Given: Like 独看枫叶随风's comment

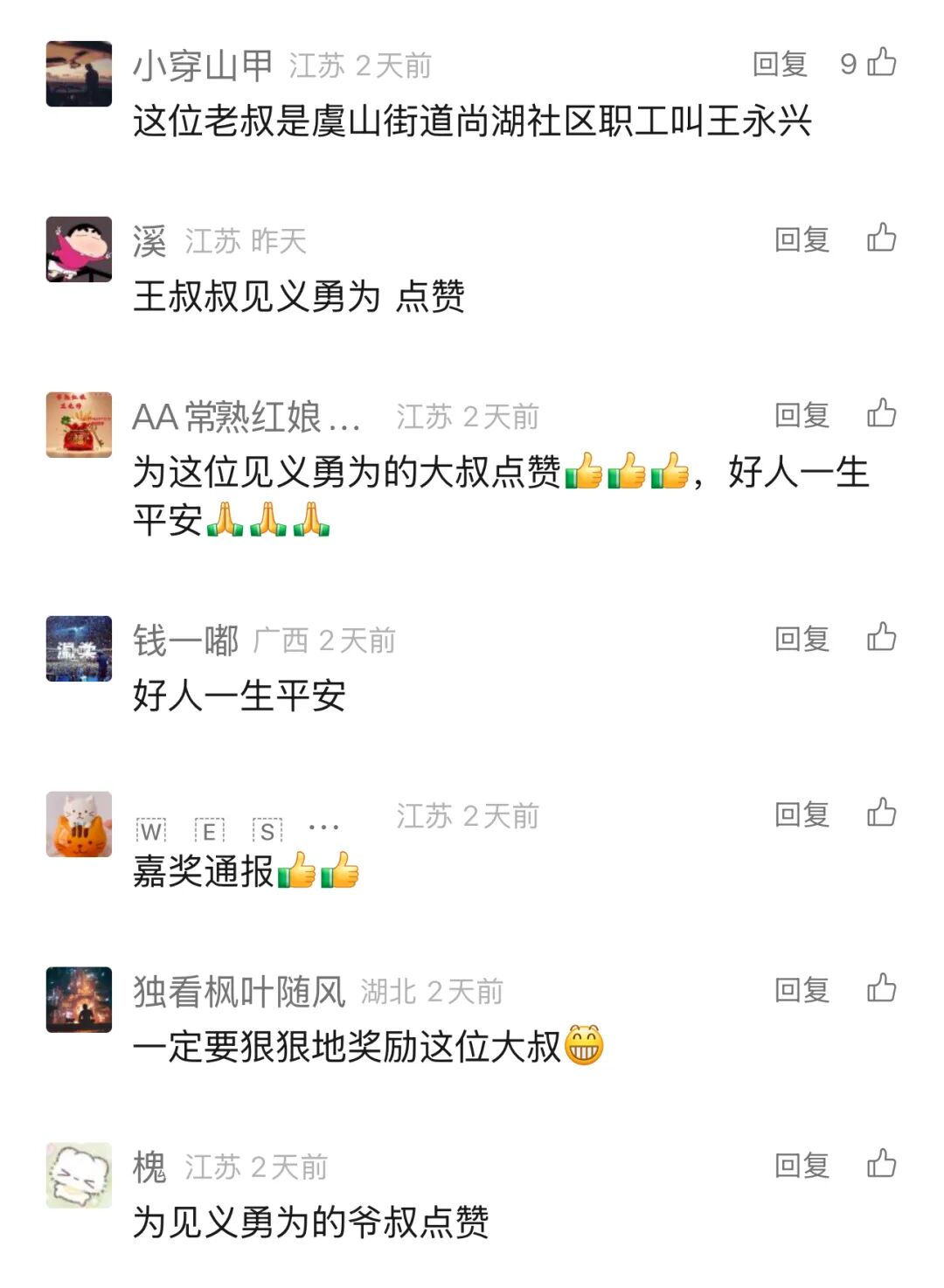Looking at the screenshot, I should 881,988.
